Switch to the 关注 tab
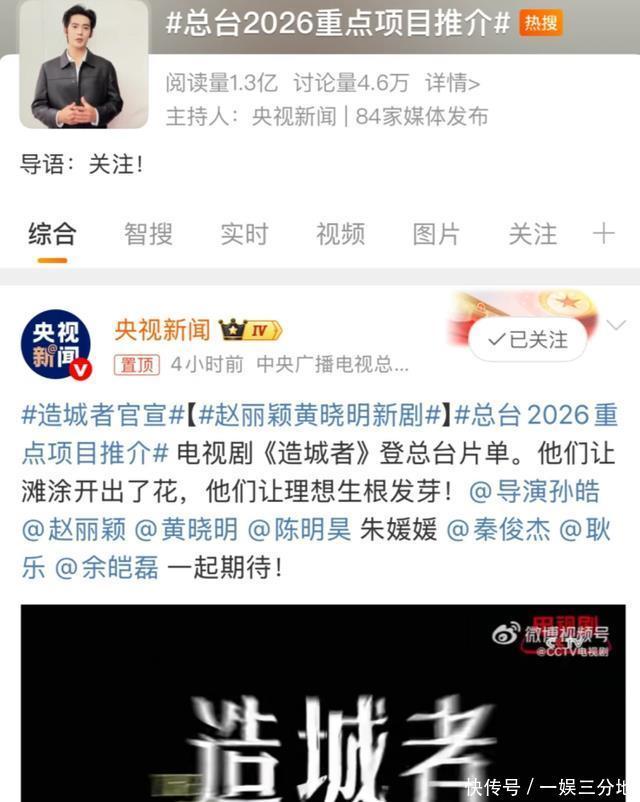Screen dimensions: 640x802 click(x=532, y=234)
